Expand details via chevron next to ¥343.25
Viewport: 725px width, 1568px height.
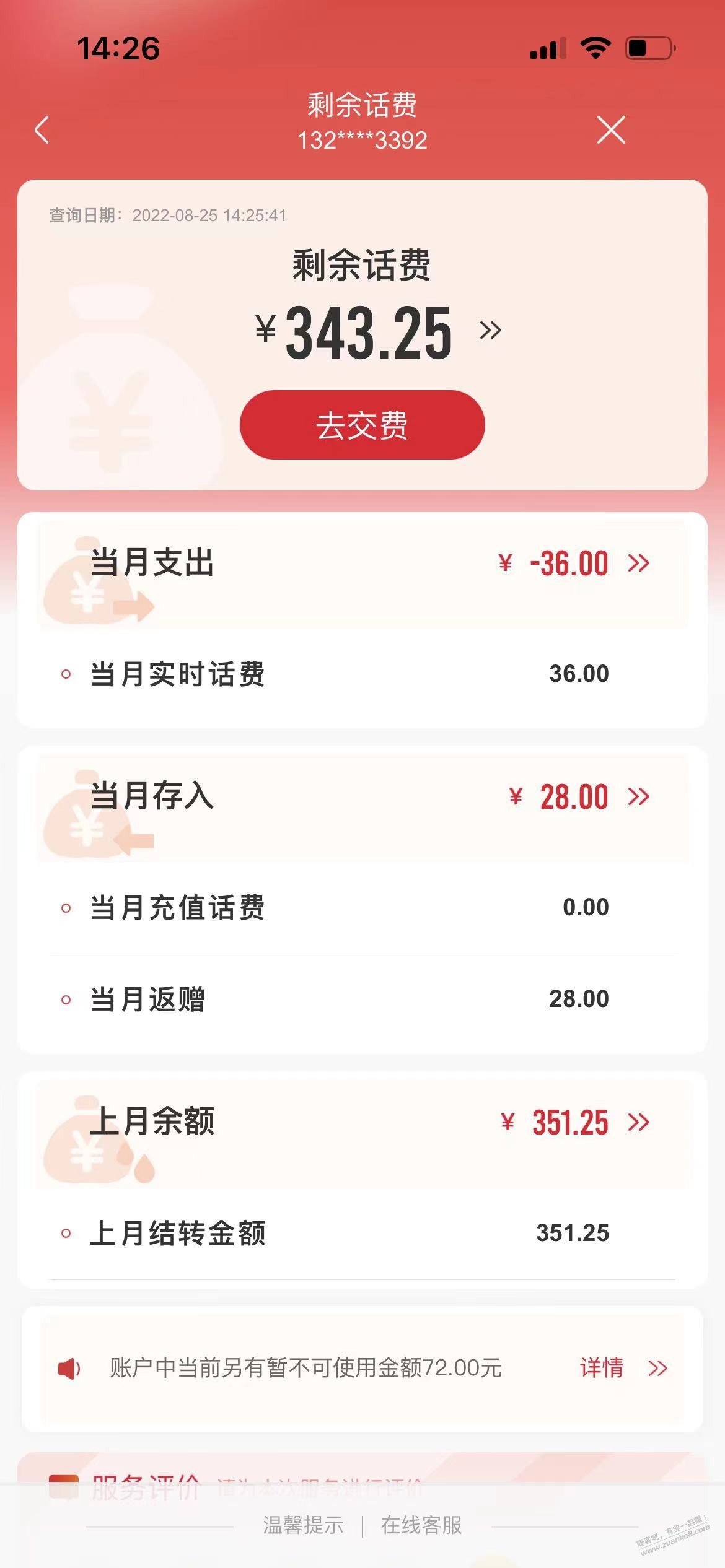click(491, 330)
